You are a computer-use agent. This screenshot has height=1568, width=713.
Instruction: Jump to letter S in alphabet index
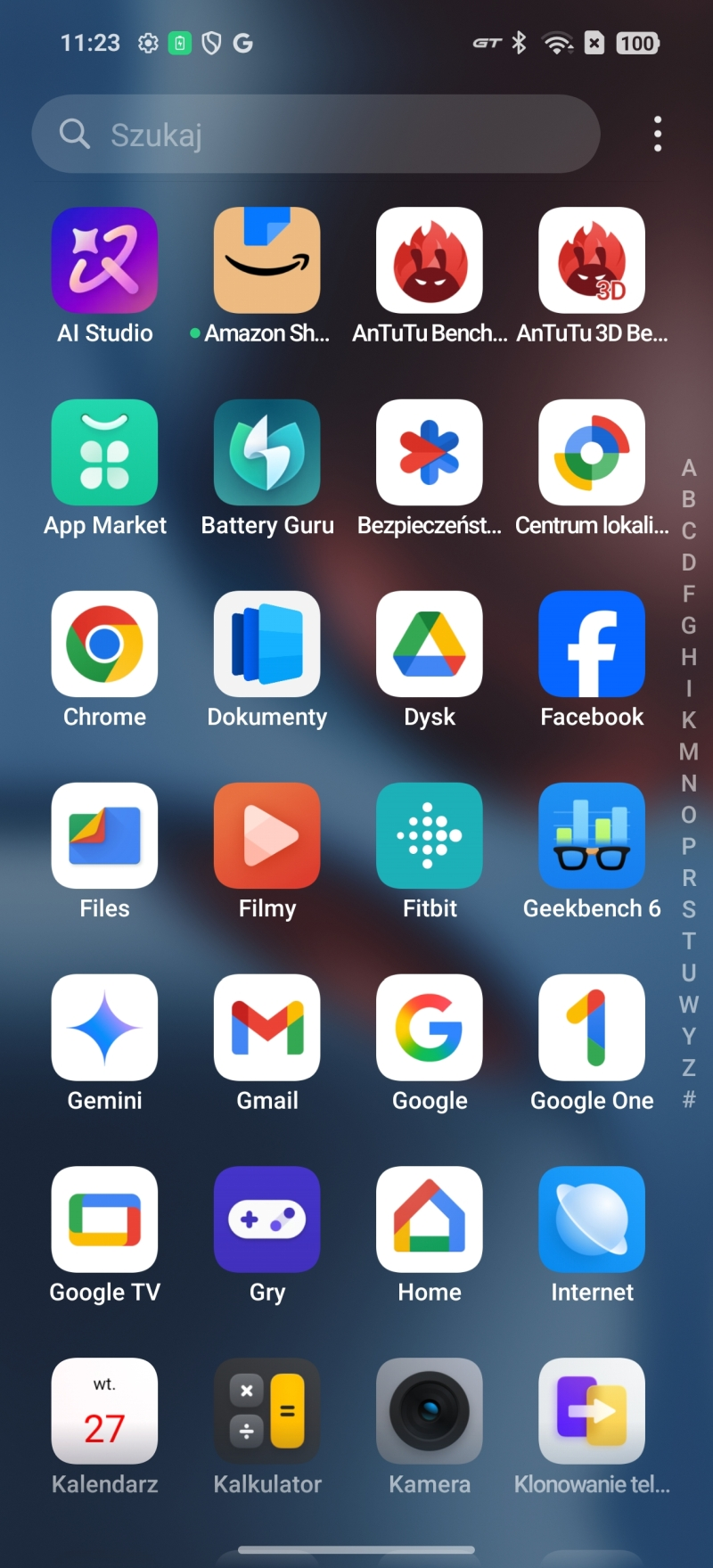click(x=689, y=910)
